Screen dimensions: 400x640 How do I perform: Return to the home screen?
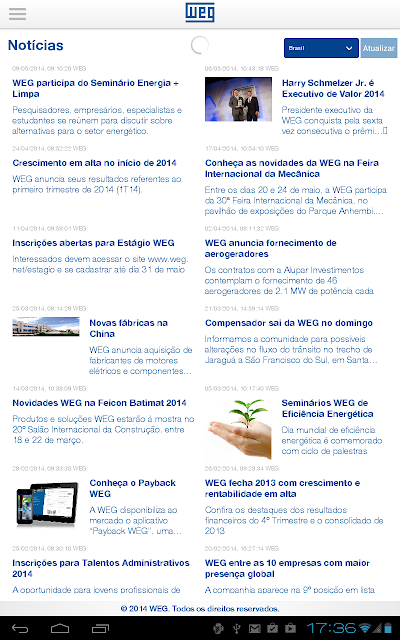click(60, 628)
